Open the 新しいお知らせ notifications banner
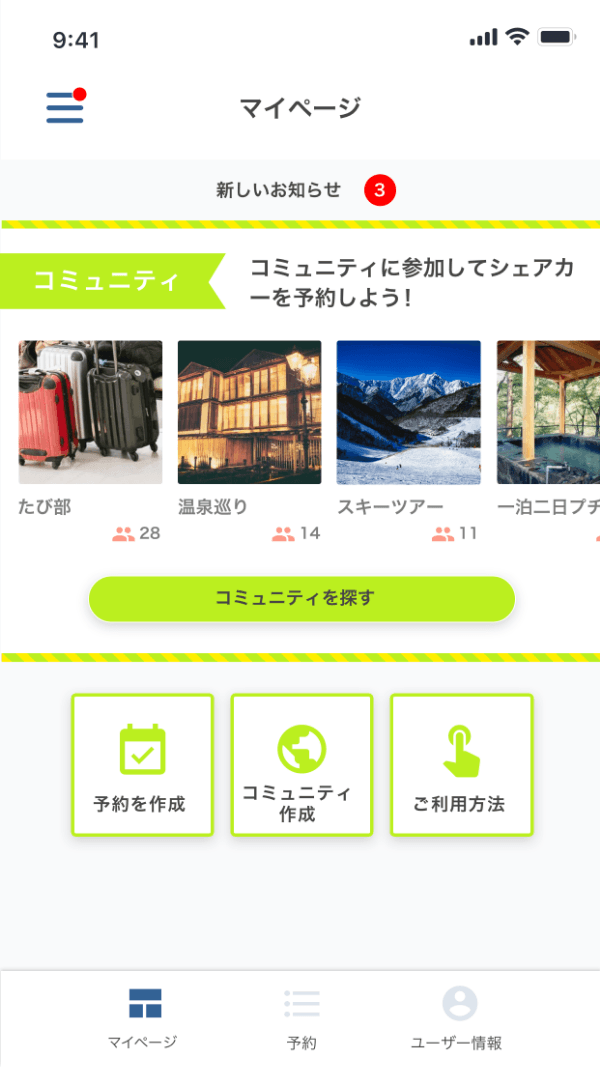The image size is (600, 1067). (x=300, y=189)
